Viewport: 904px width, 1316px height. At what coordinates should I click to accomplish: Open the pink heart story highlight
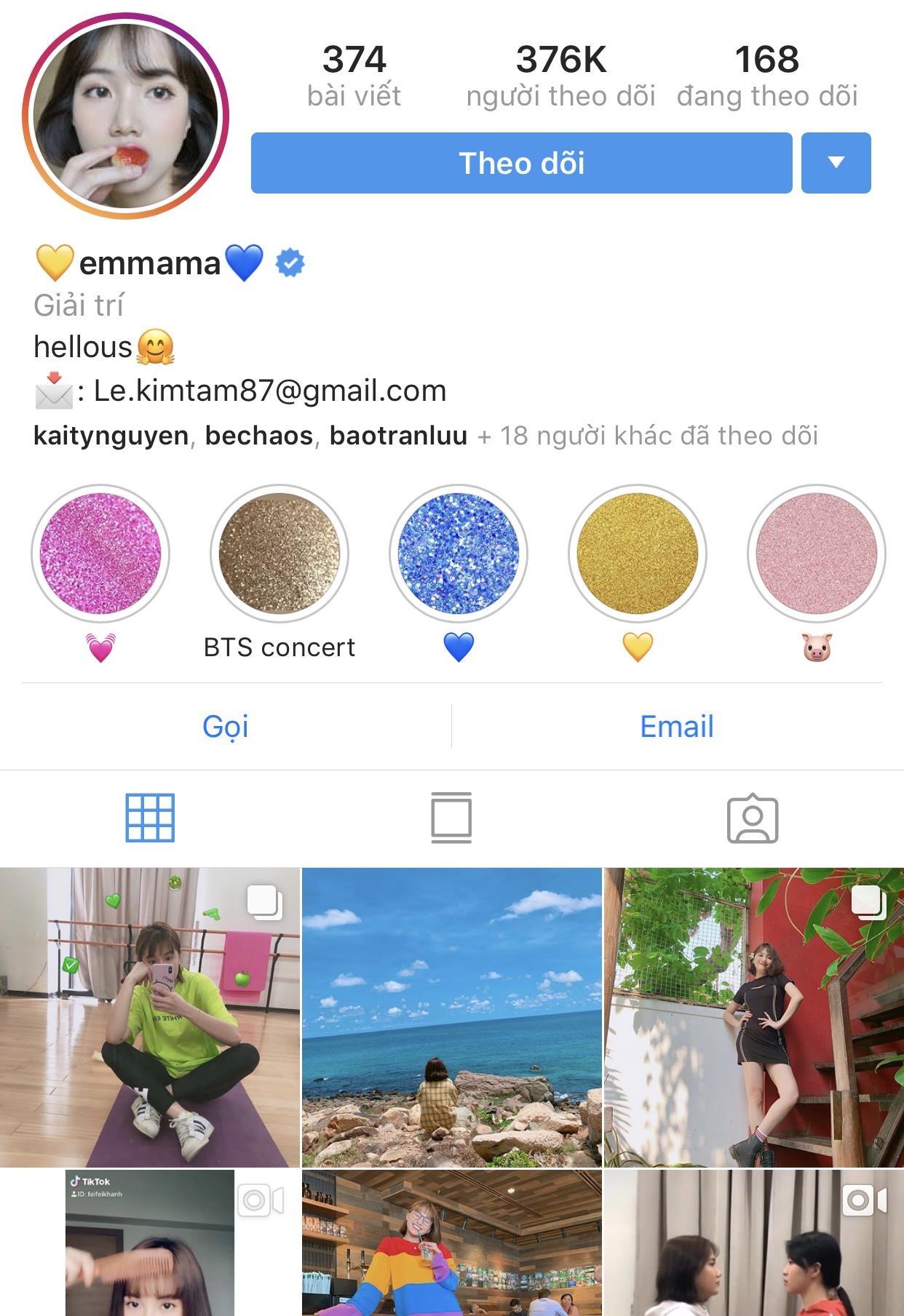point(100,554)
